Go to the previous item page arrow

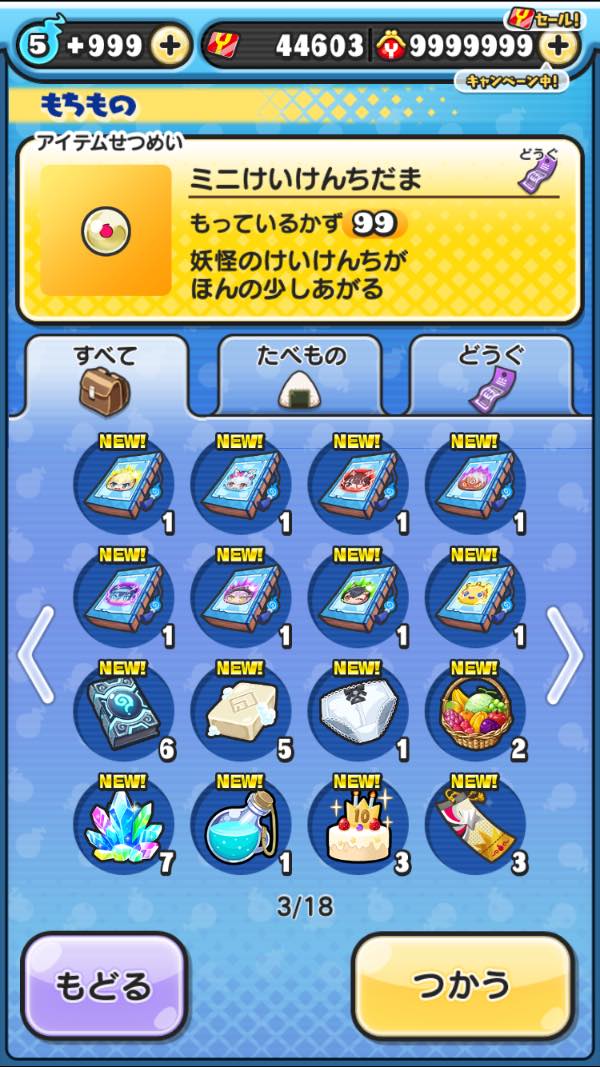[x=35, y=655]
